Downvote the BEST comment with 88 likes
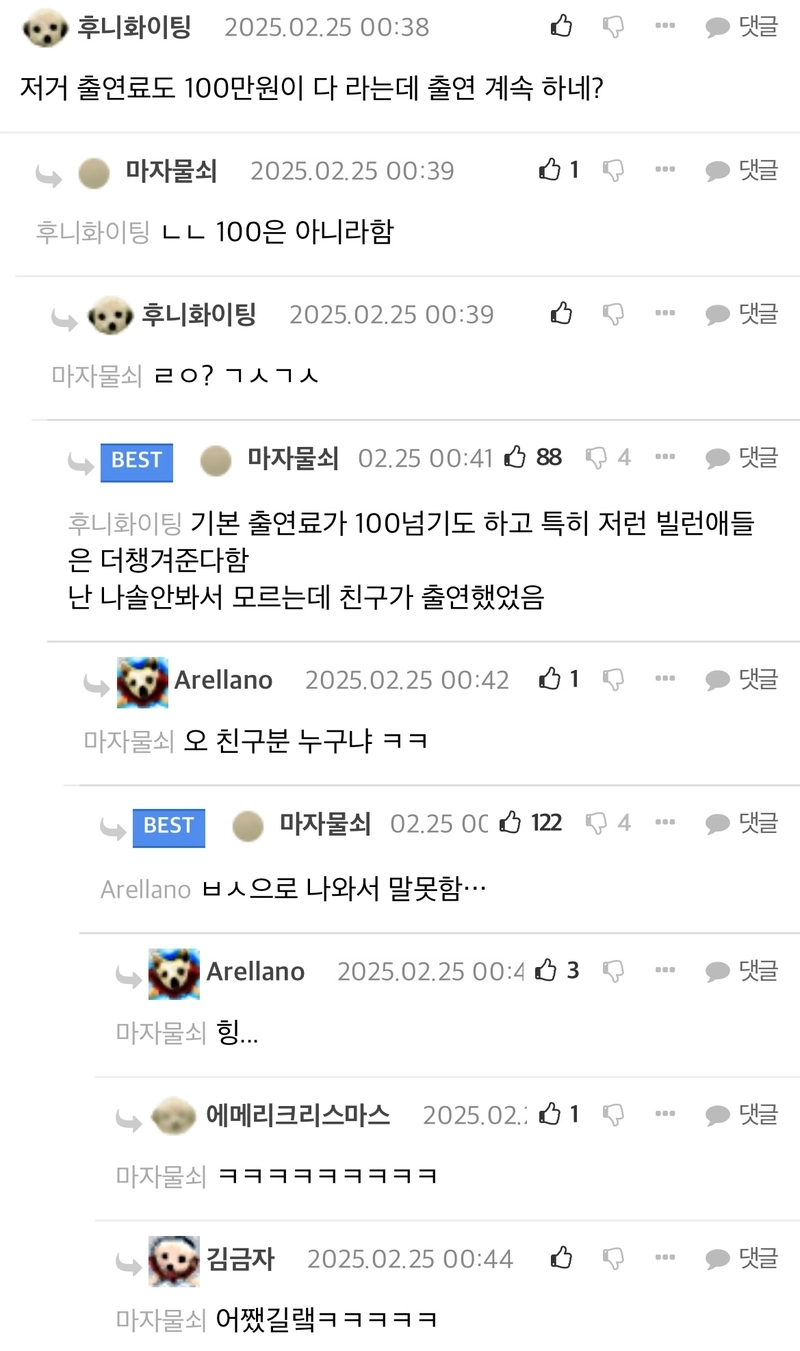This screenshot has width=800, height=1351. coord(607,458)
